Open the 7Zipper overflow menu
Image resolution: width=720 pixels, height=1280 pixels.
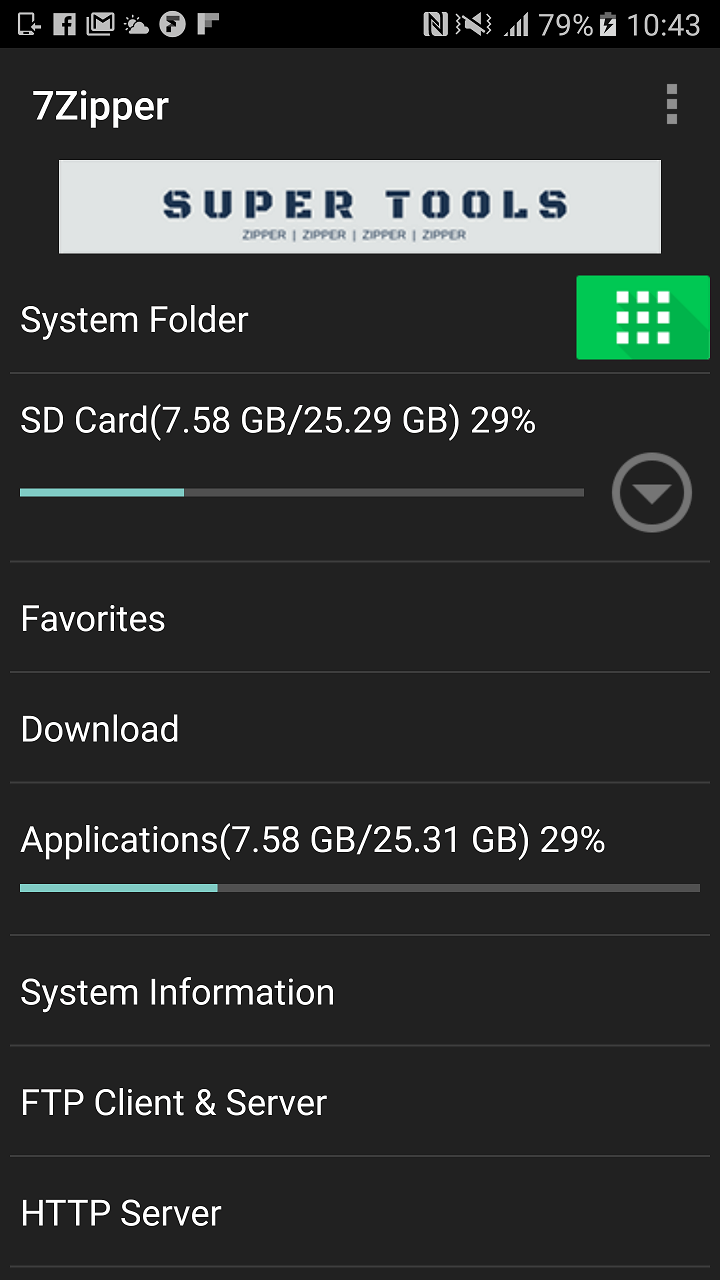point(670,104)
